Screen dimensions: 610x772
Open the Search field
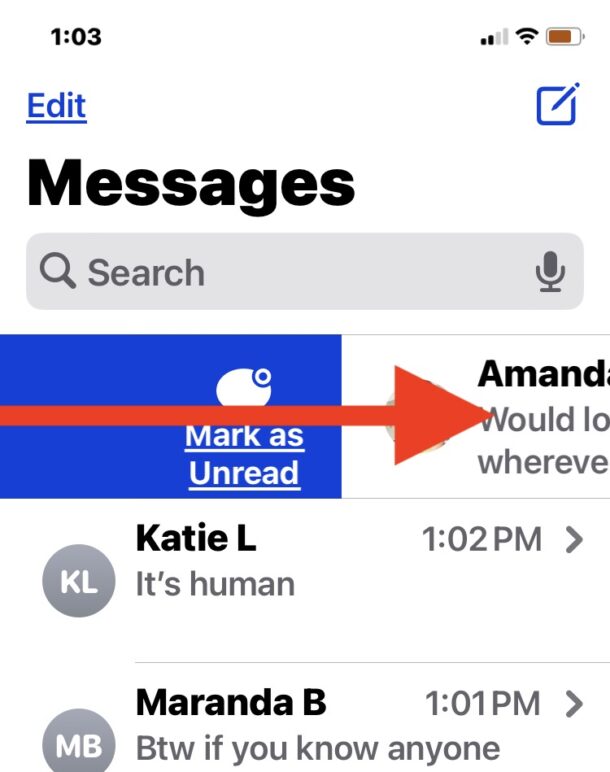(x=305, y=272)
